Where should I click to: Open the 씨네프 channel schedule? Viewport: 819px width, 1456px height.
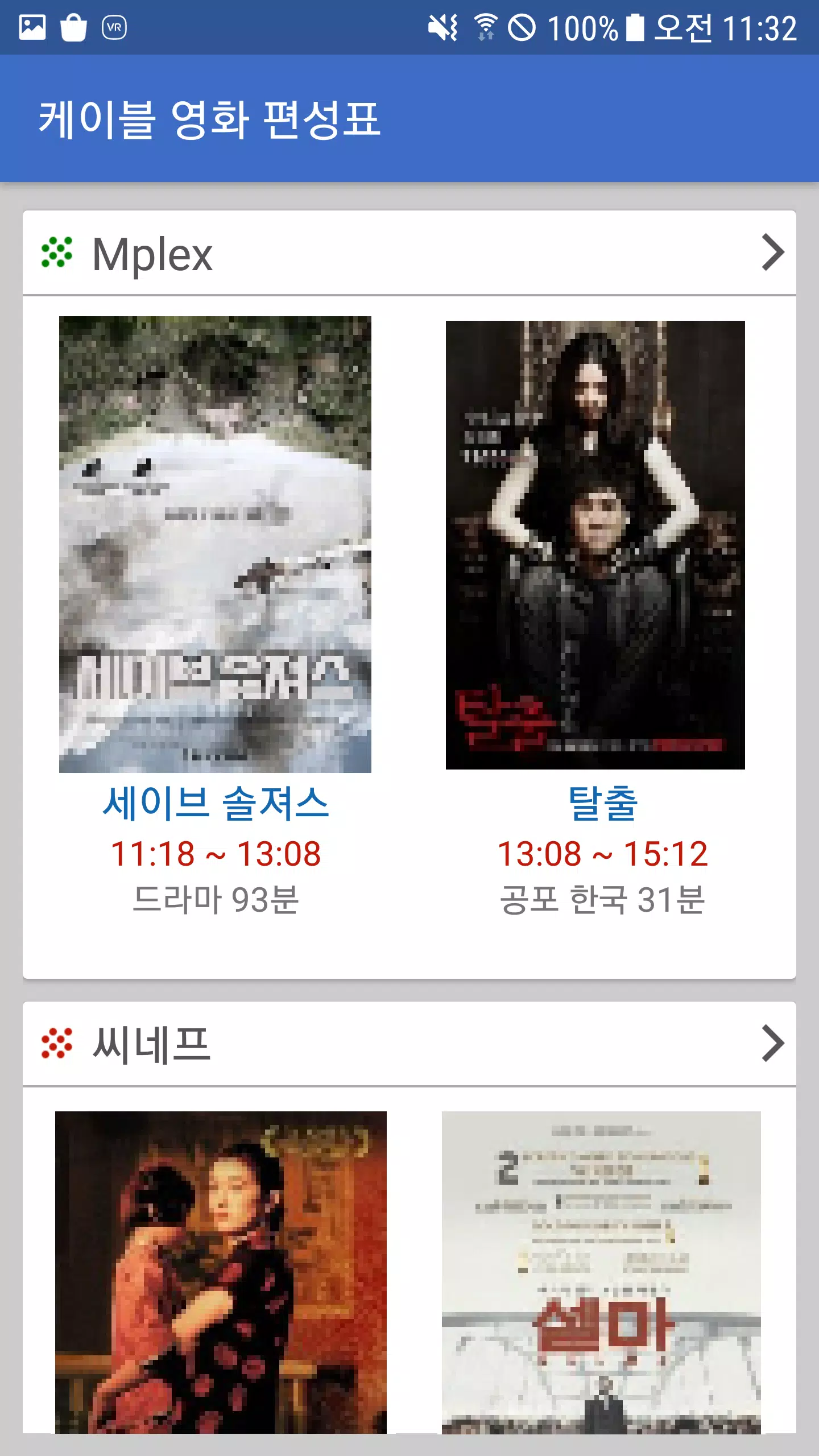[409, 1044]
